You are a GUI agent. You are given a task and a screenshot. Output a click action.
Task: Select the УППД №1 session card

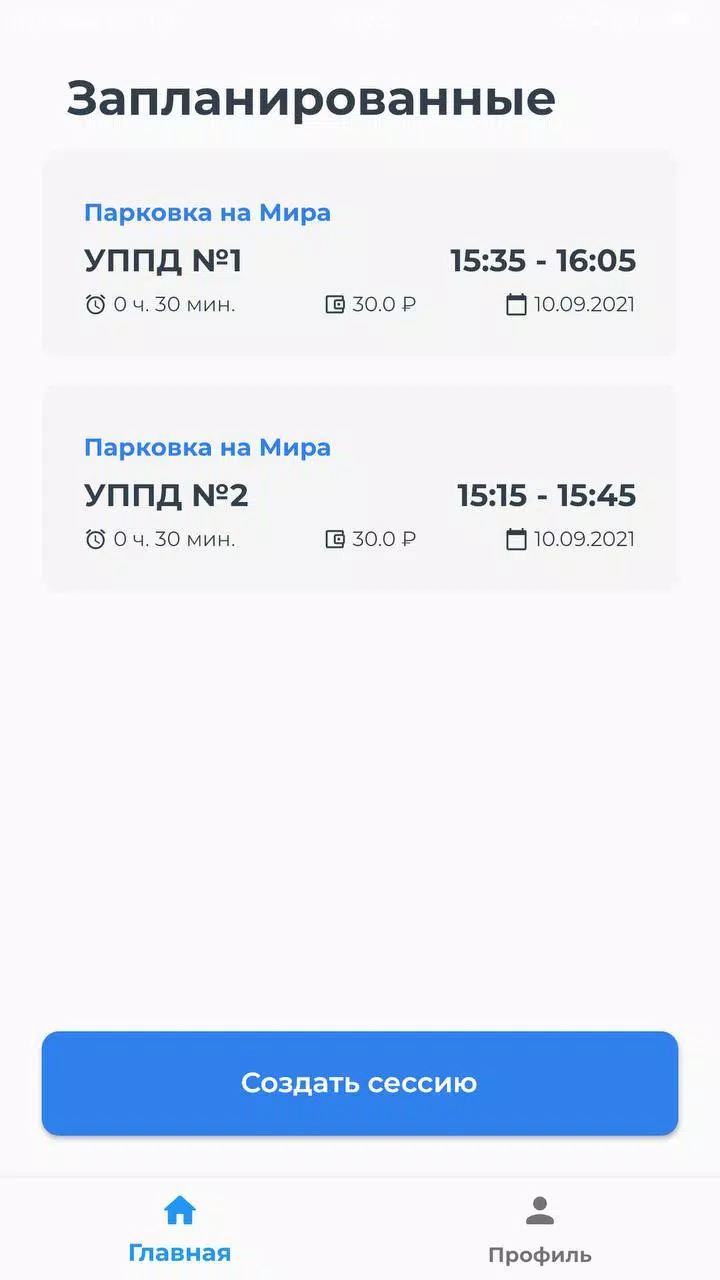tap(360, 254)
